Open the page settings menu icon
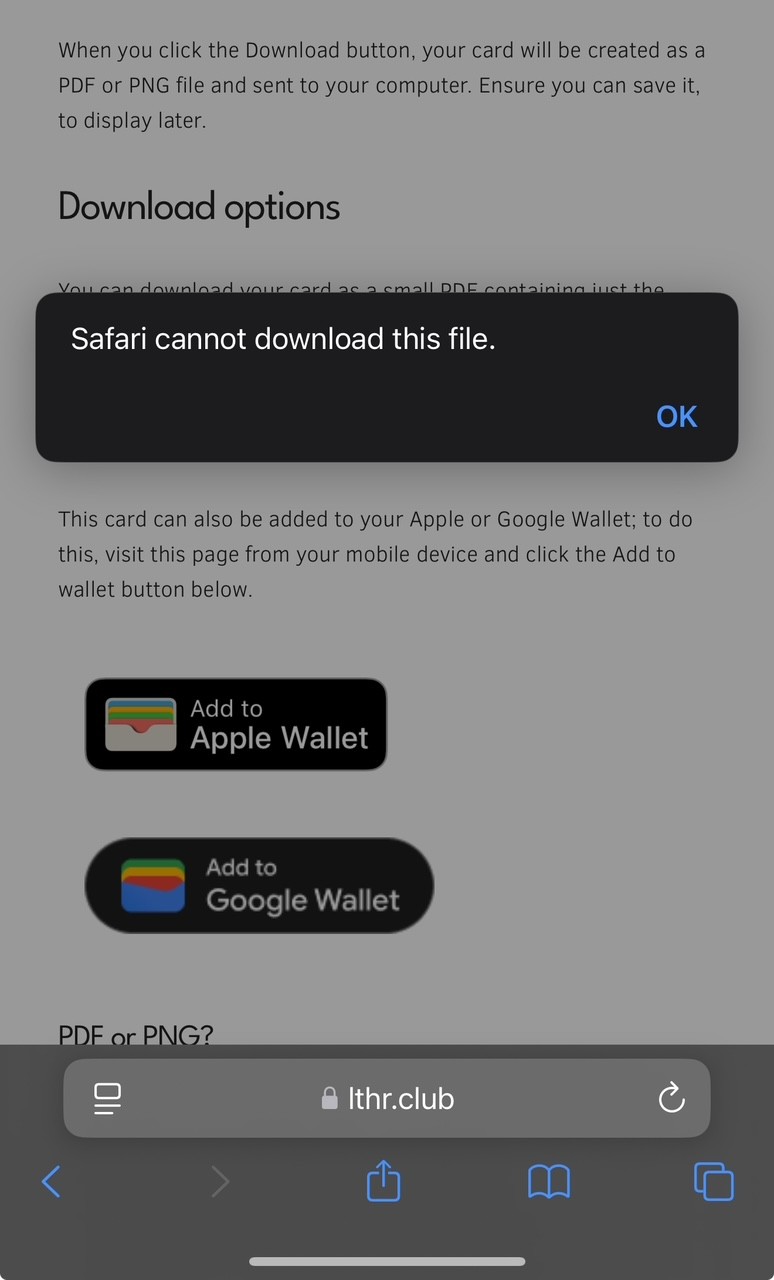This screenshot has width=774, height=1280. 107,1098
